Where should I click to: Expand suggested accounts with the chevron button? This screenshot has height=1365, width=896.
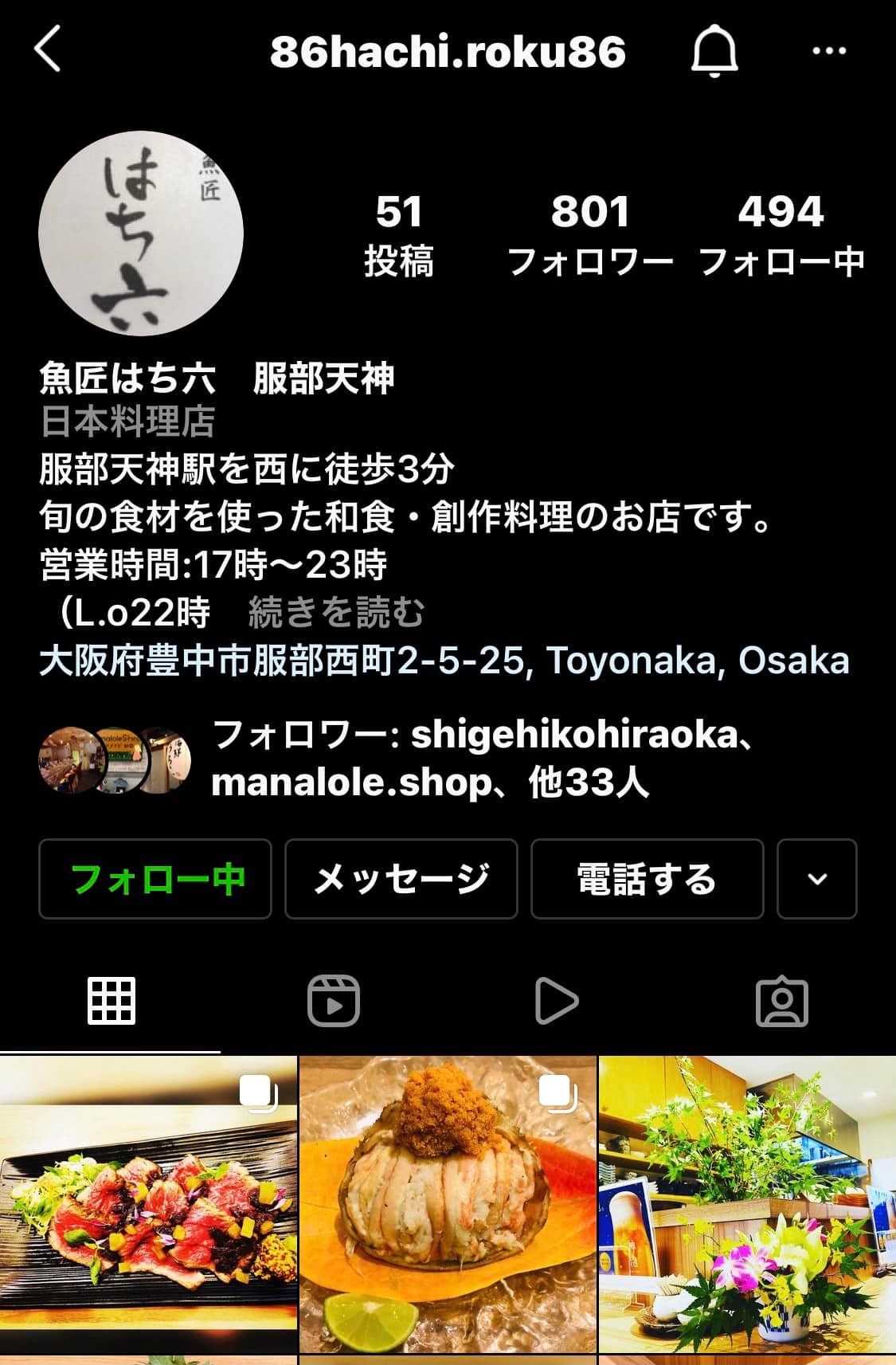click(x=817, y=879)
